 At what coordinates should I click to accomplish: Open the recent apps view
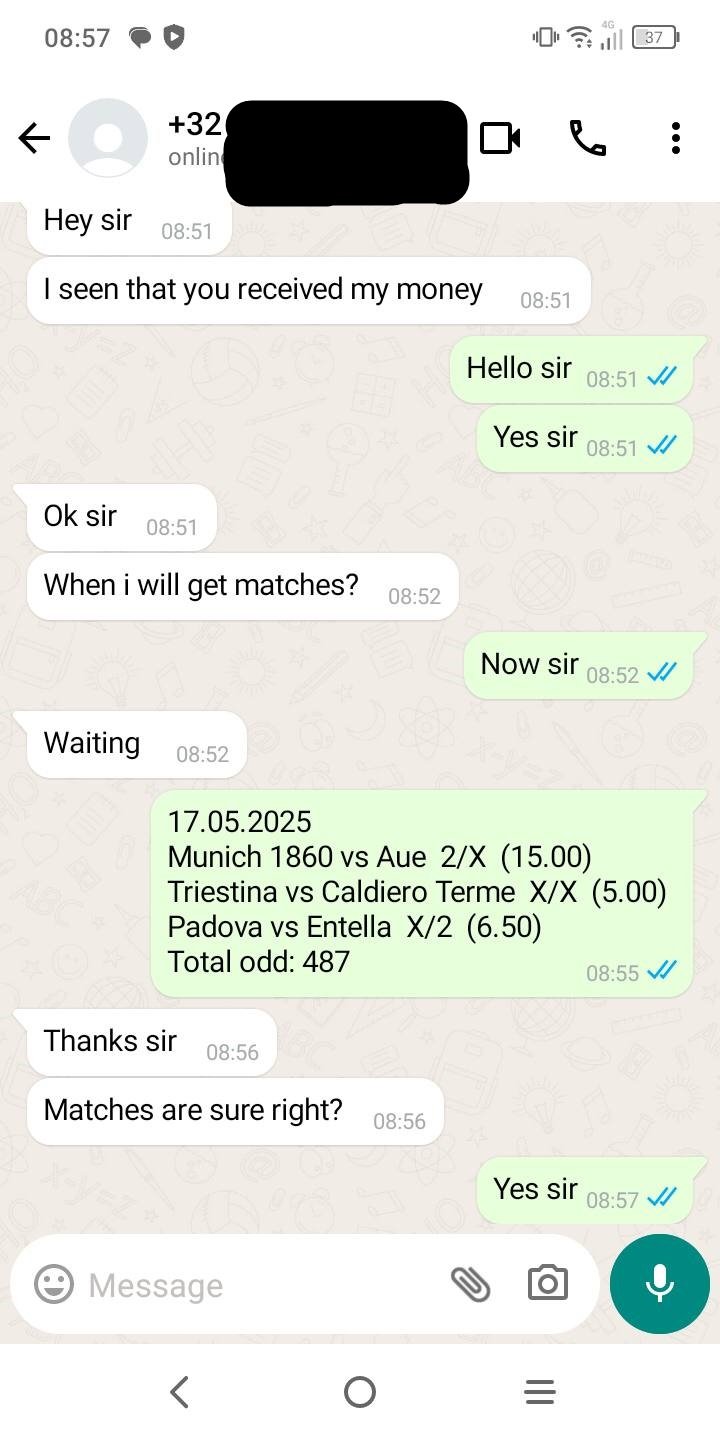[540, 1391]
